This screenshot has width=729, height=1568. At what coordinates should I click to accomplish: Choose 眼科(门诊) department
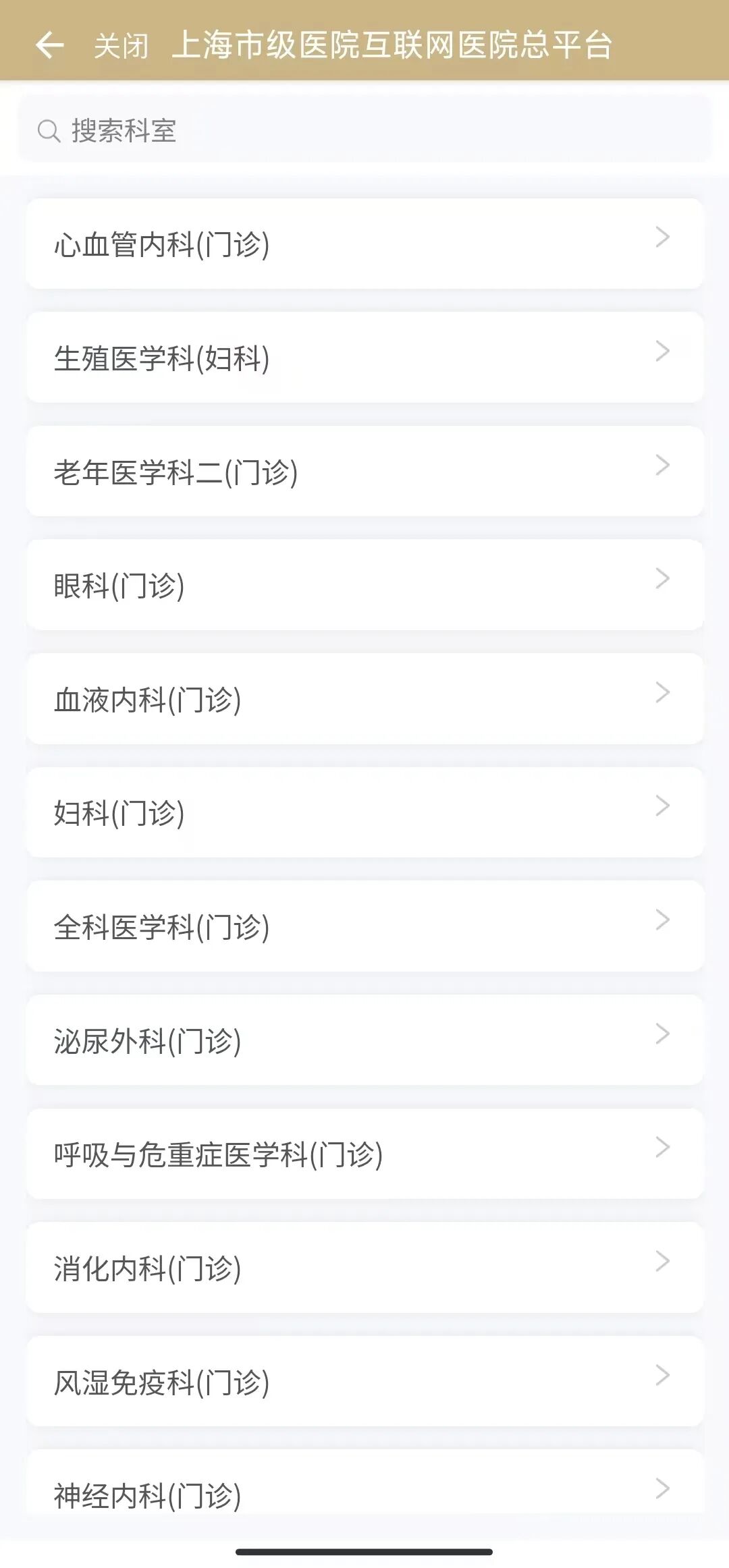point(364,585)
